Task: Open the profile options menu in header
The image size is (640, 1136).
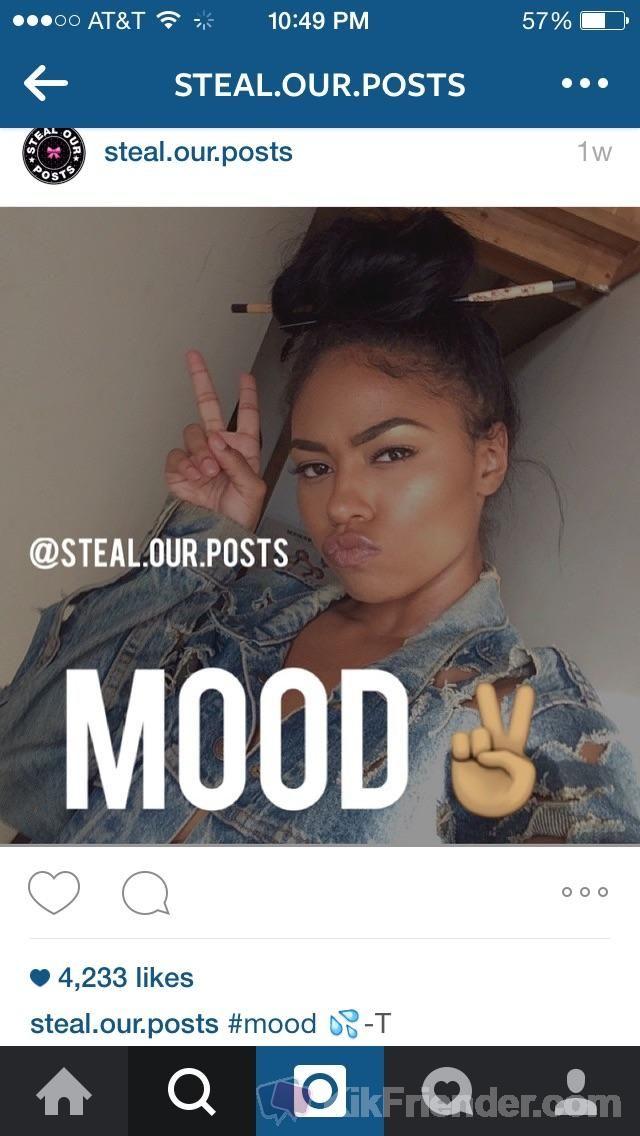Action: tap(585, 84)
